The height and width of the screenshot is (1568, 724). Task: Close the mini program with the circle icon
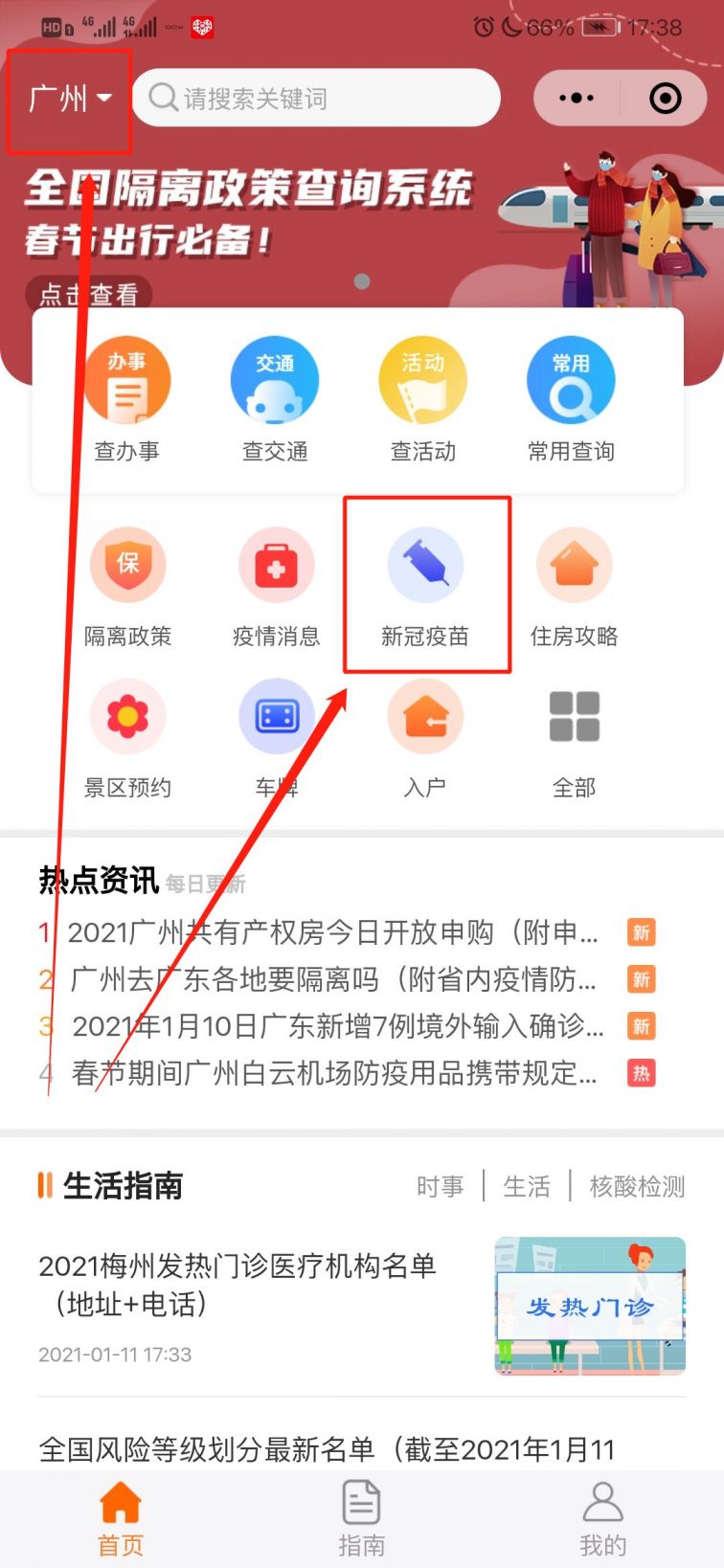click(665, 98)
